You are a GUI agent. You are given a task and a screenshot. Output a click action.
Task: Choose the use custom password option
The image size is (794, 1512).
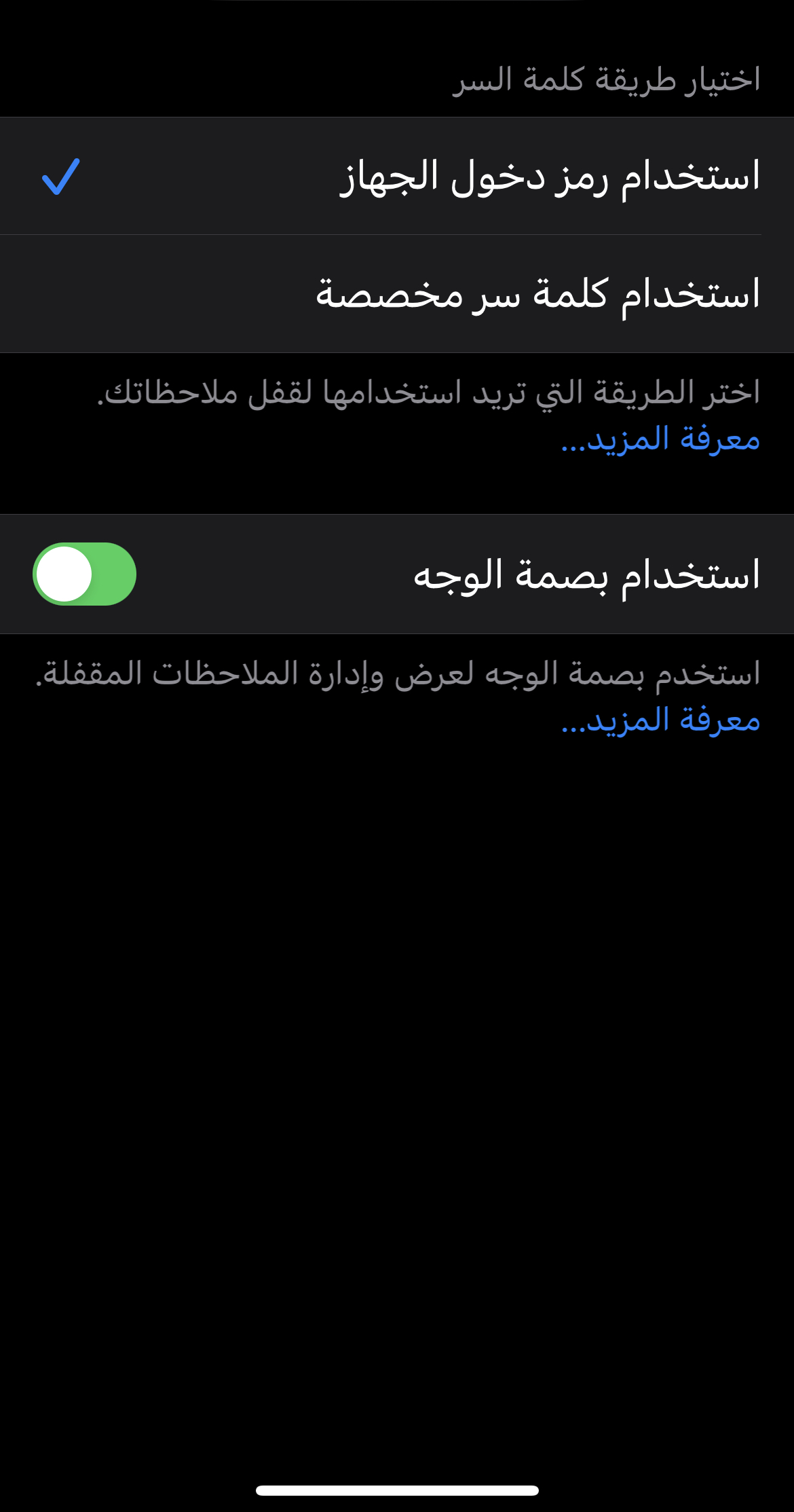[x=397, y=294]
